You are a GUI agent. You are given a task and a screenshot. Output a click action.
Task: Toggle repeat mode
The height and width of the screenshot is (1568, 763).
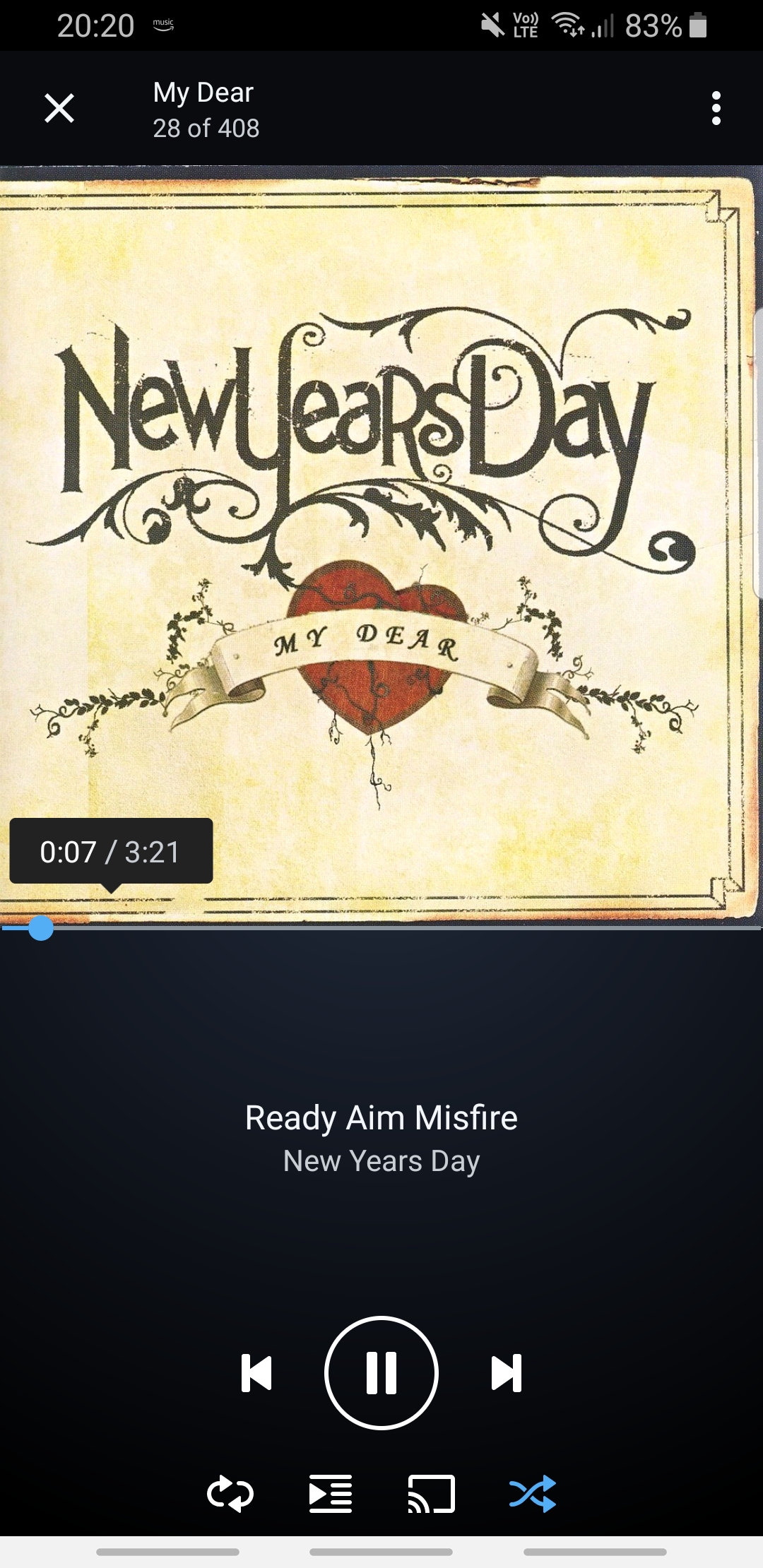coord(230,1494)
